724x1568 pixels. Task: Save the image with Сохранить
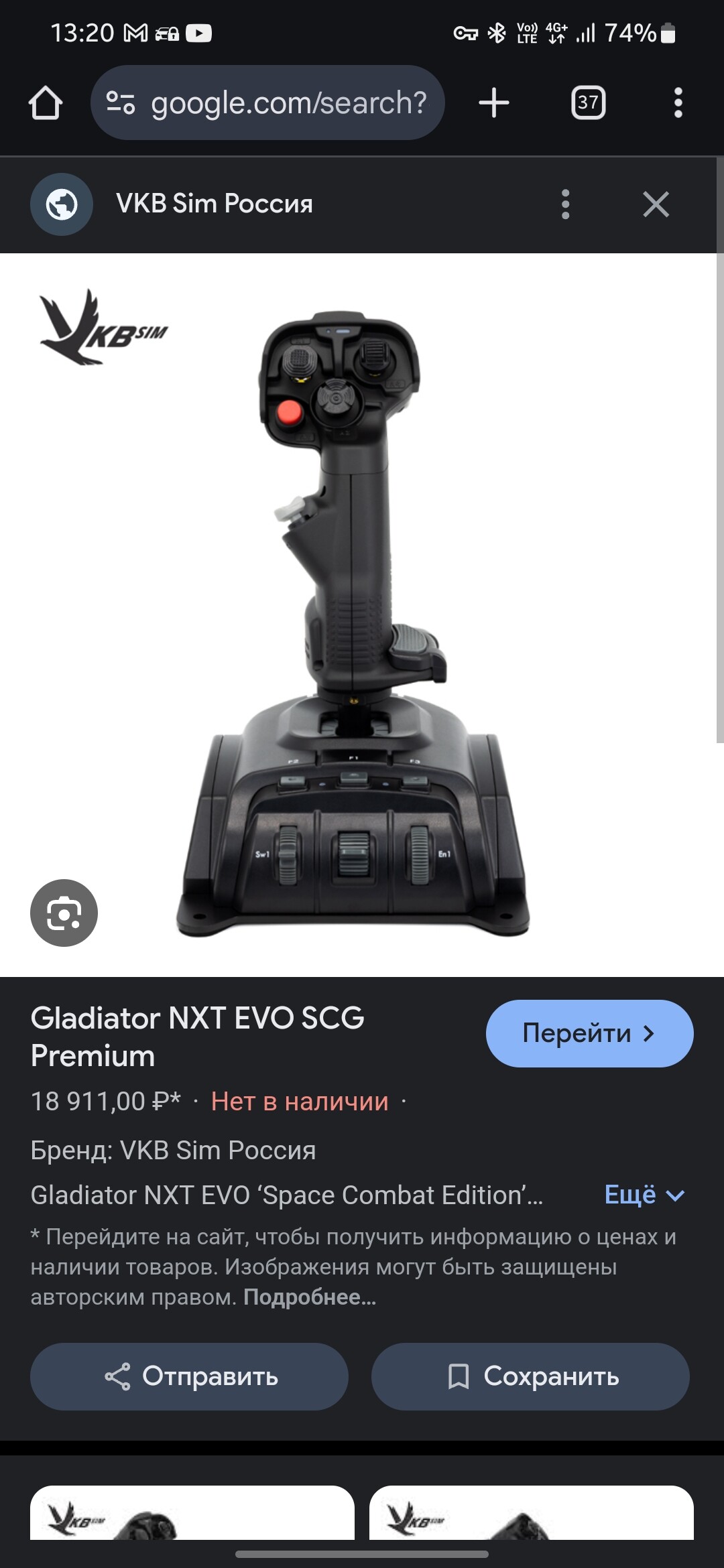click(x=530, y=1376)
